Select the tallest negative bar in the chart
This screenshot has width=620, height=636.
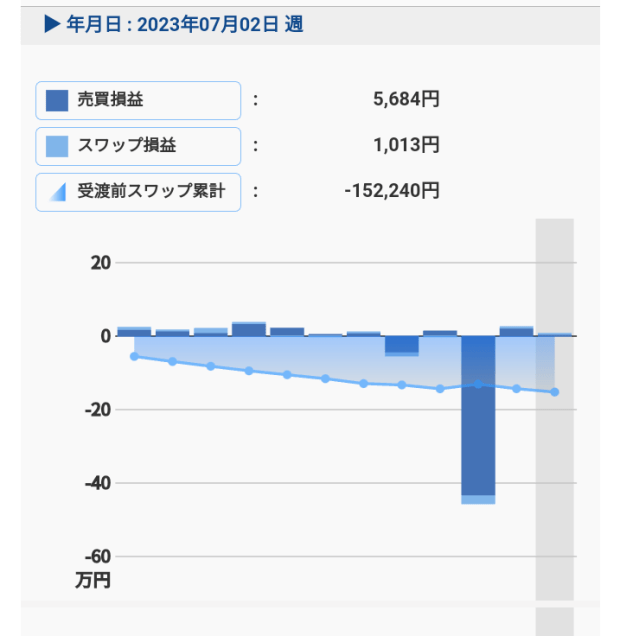pos(478,418)
